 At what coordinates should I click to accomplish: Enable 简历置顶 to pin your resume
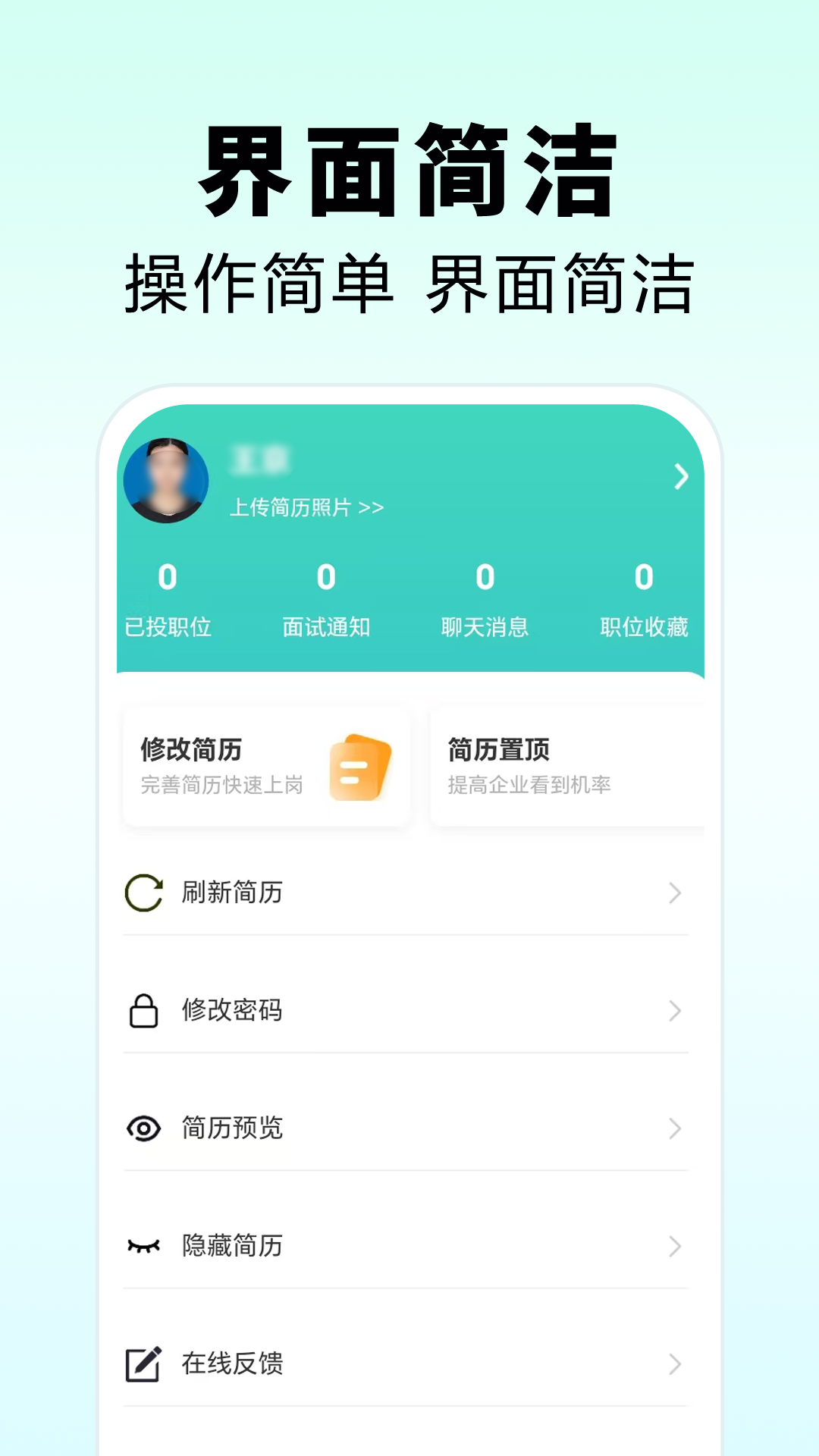[x=569, y=766]
